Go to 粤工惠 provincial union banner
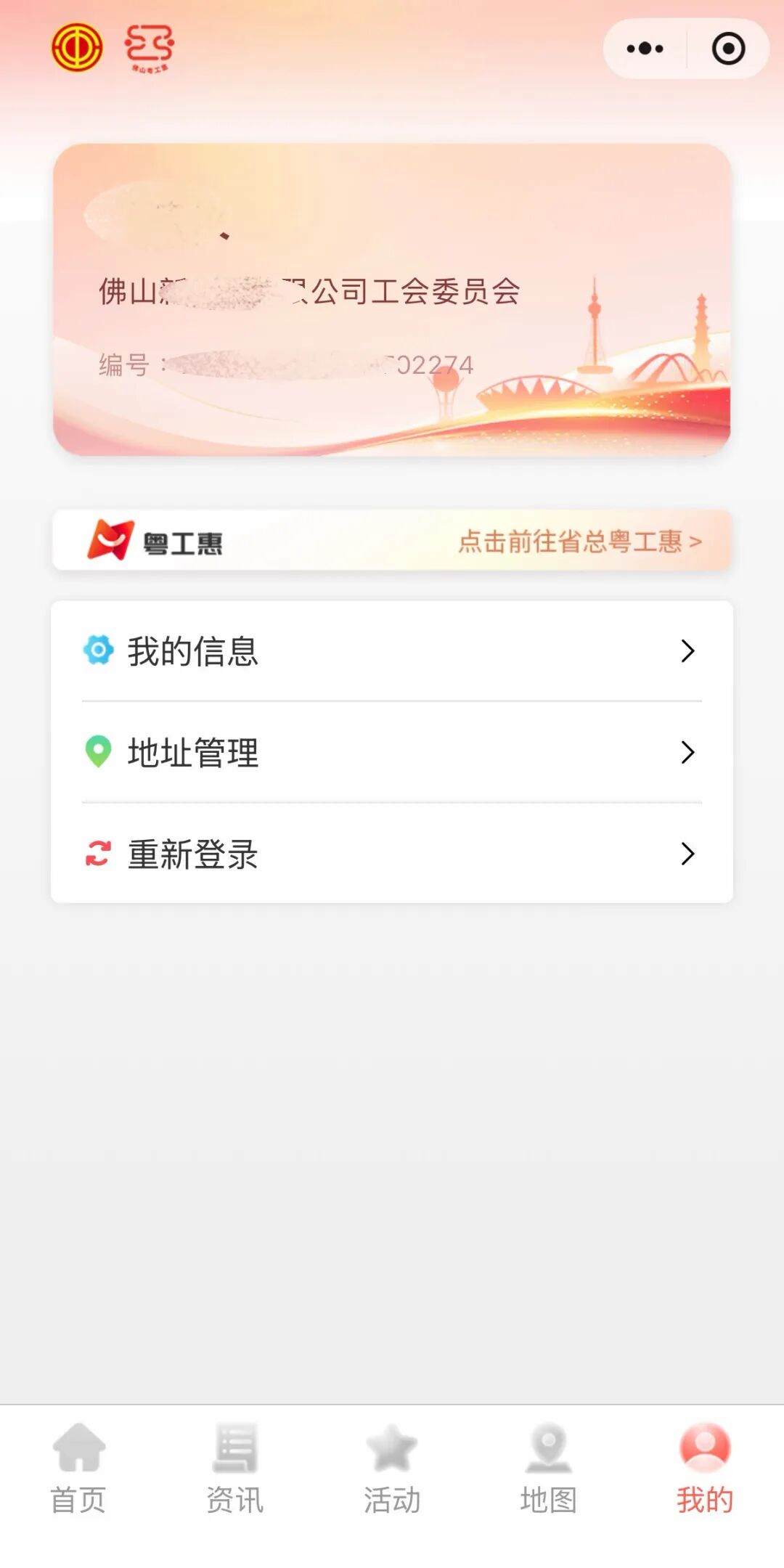Viewport: 784px width, 1568px height. tap(392, 542)
